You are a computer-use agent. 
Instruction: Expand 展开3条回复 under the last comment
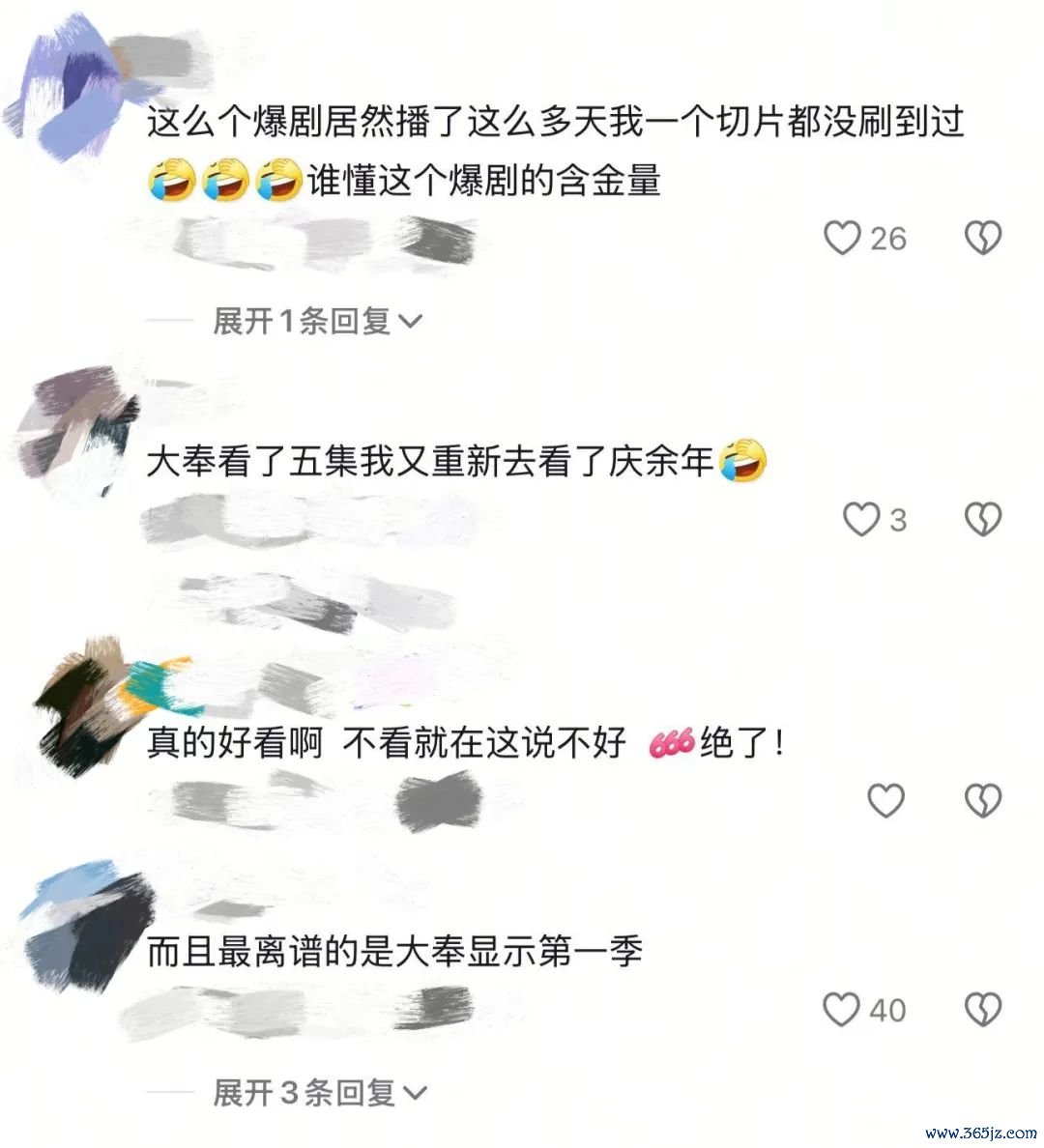pyautogui.click(x=319, y=1093)
